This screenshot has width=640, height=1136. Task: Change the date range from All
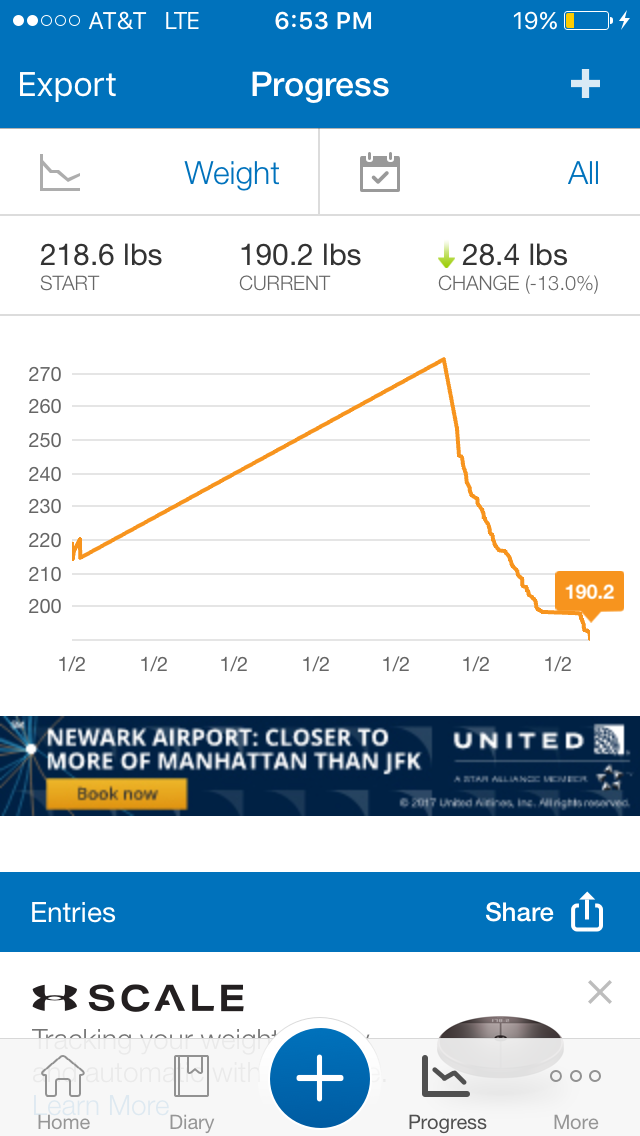point(480,172)
